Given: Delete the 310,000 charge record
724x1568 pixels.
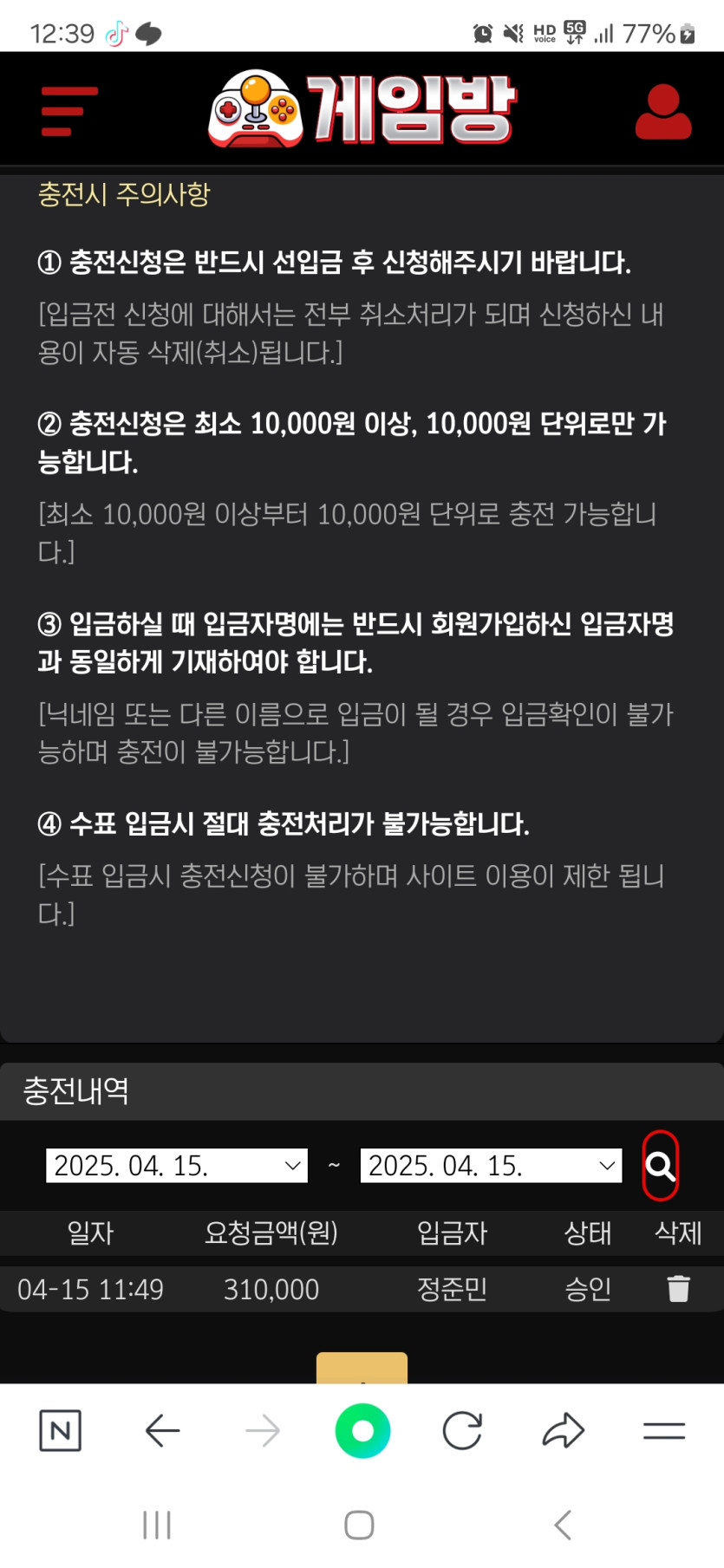Looking at the screenshot, I should pyautogui.click(x=678, y=1289).
